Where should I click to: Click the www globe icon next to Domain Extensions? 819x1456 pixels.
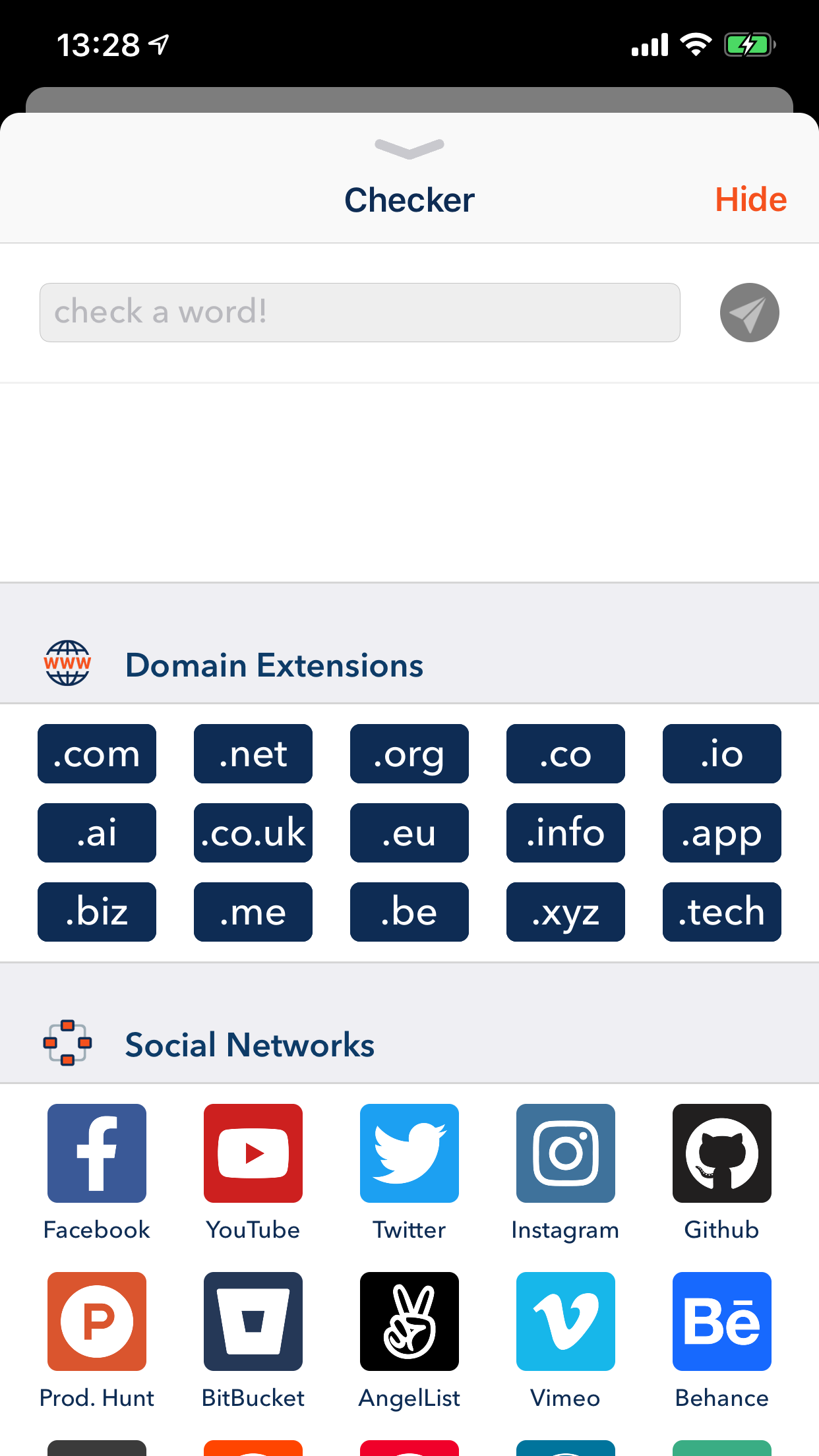[x=67, y=663]
